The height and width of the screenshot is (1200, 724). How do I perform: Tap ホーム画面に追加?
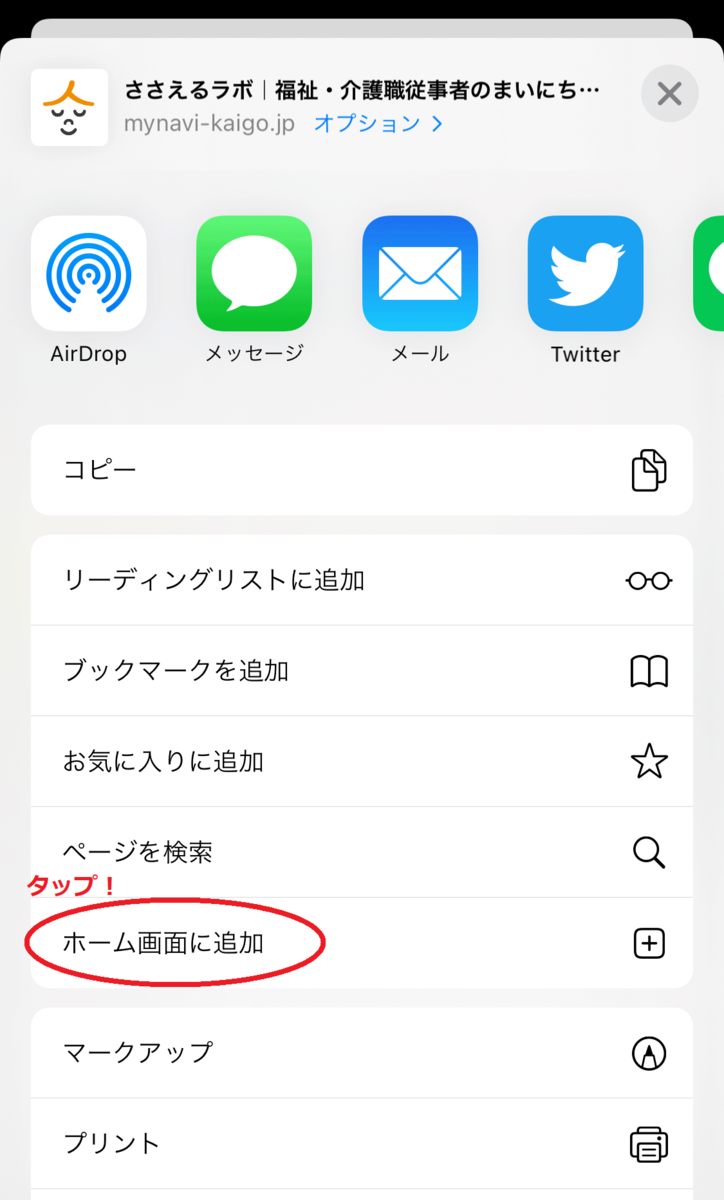tap(361, 943)
